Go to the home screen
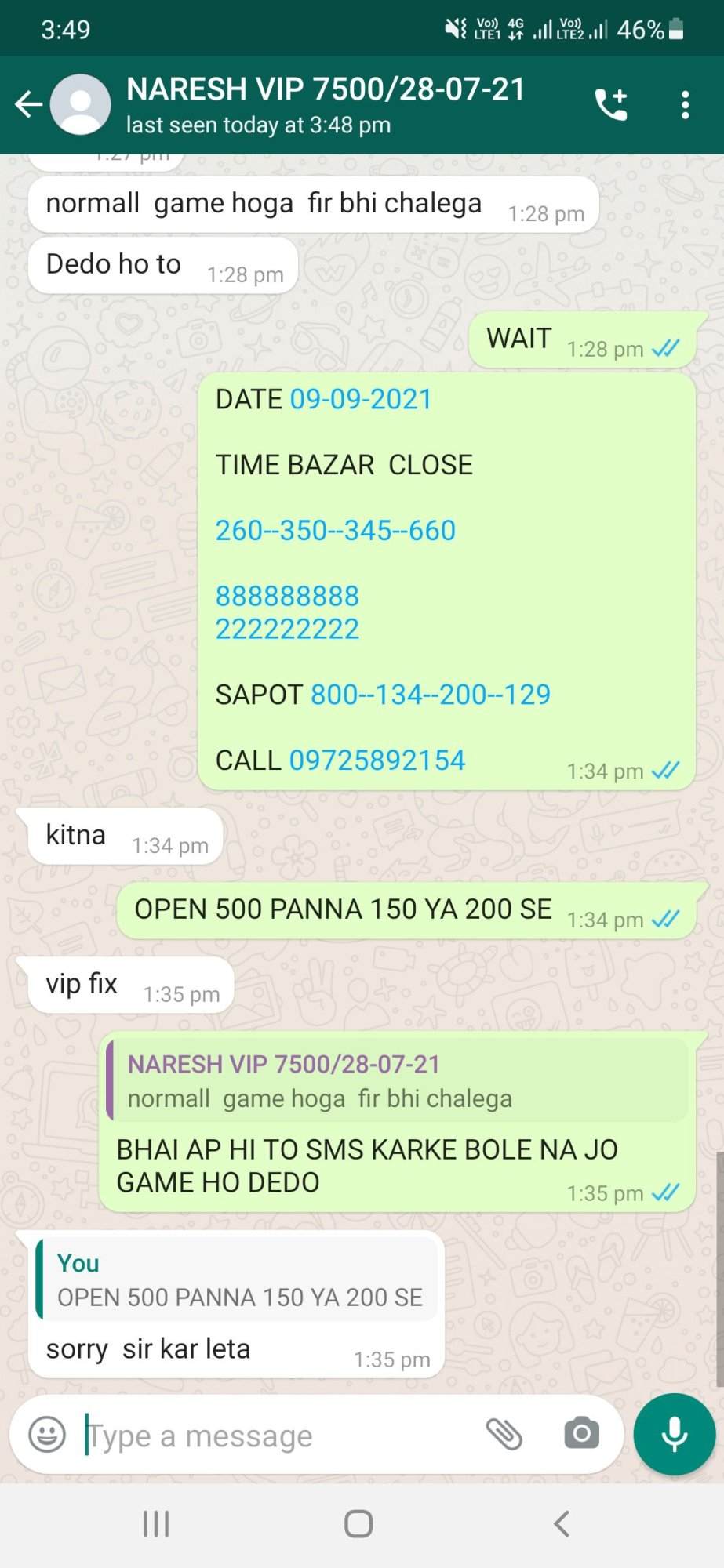The height and width of the screenshot is (1568, 724). 358,1524
